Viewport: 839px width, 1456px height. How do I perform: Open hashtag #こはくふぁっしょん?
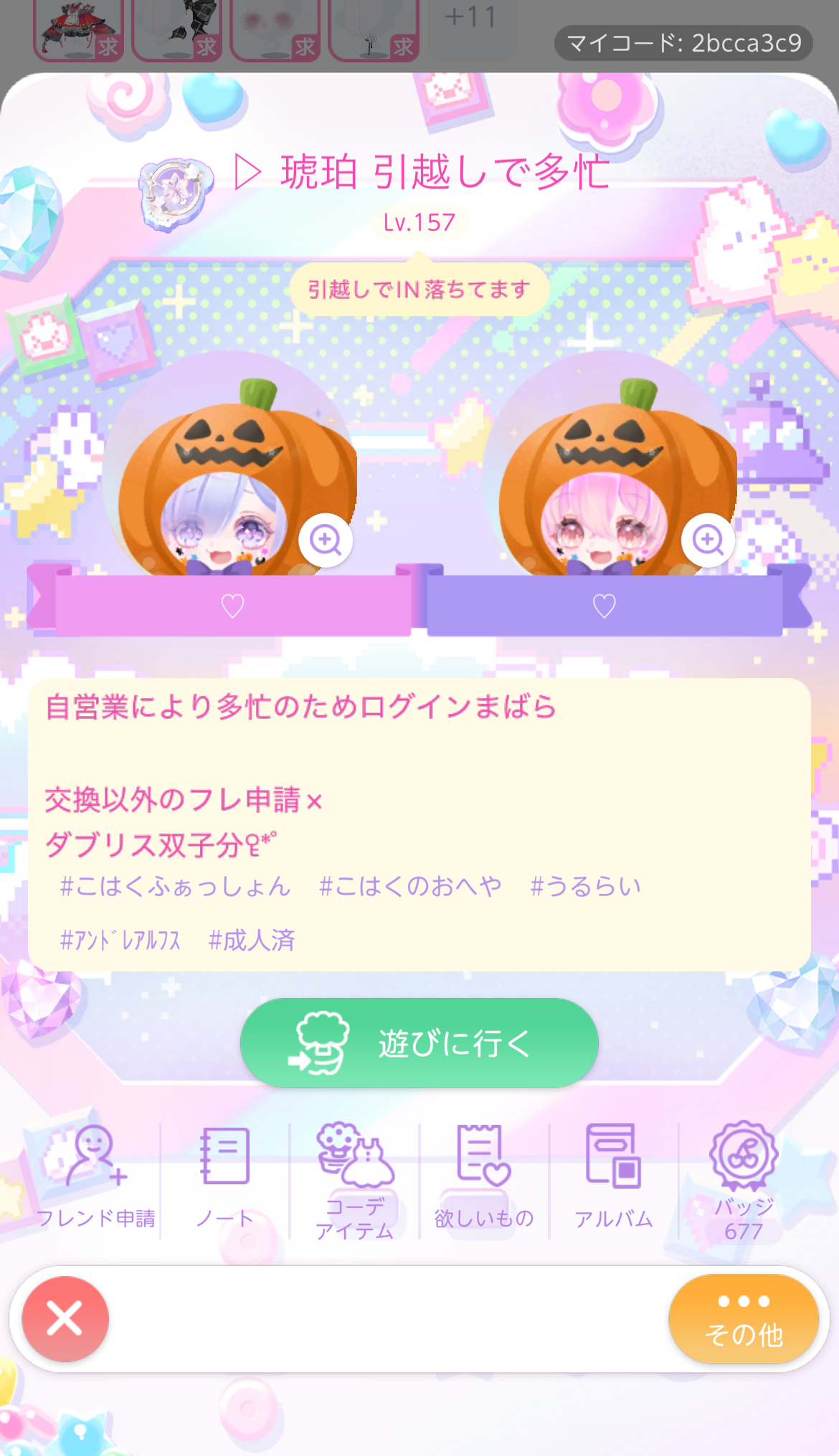(x=175, y=887)
